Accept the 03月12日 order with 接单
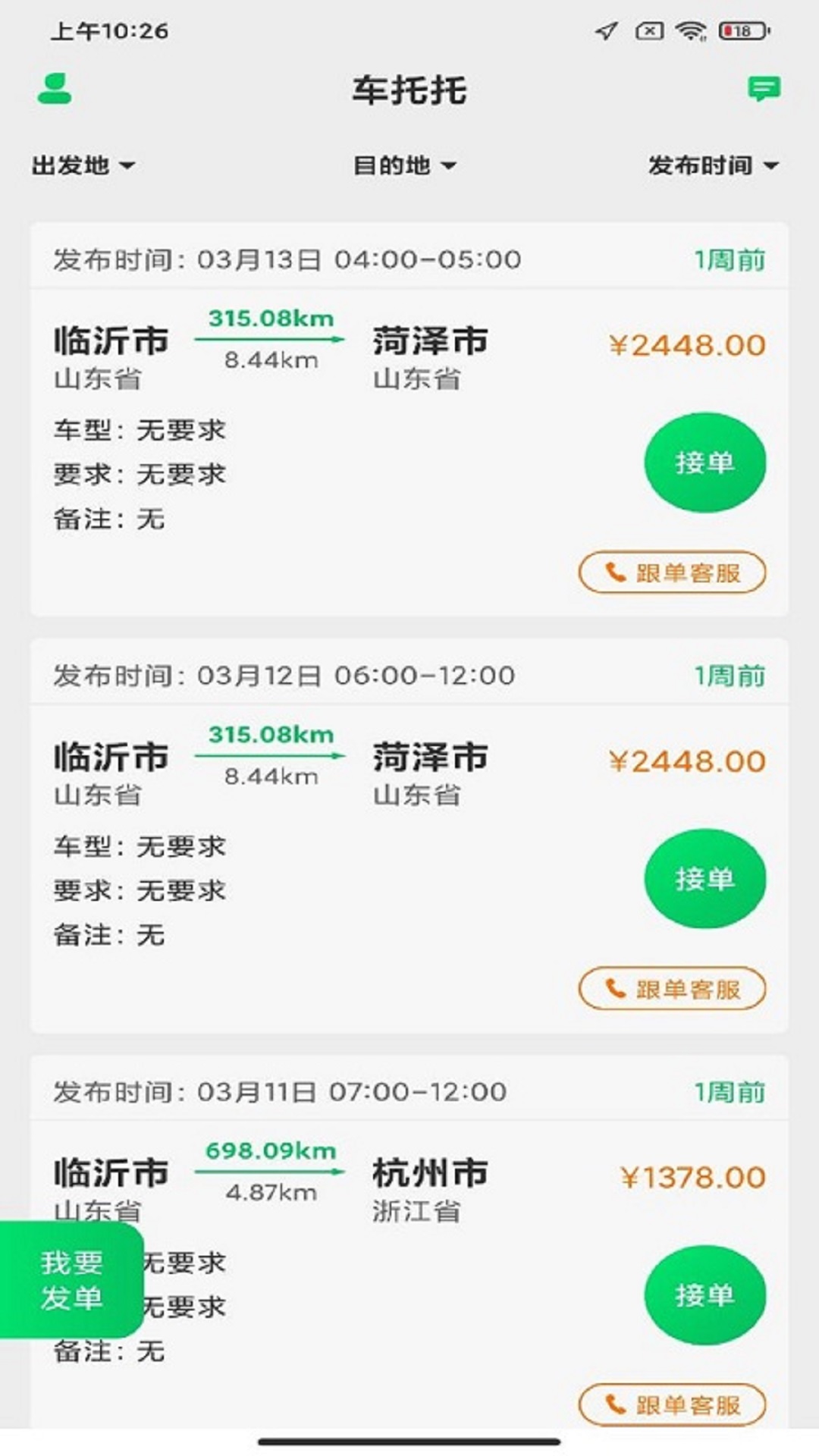The image size is (819, 1456). [x=704, y=879]
